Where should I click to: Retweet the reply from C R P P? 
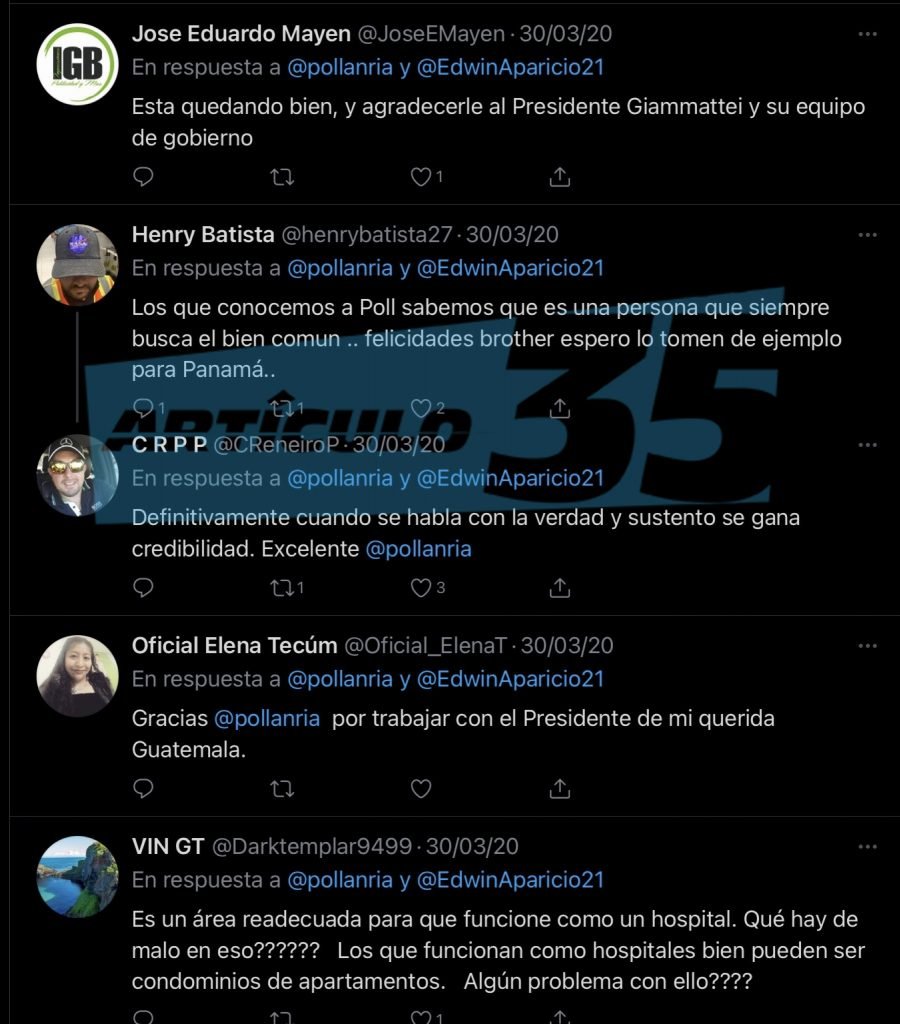(x=282, y=587)
